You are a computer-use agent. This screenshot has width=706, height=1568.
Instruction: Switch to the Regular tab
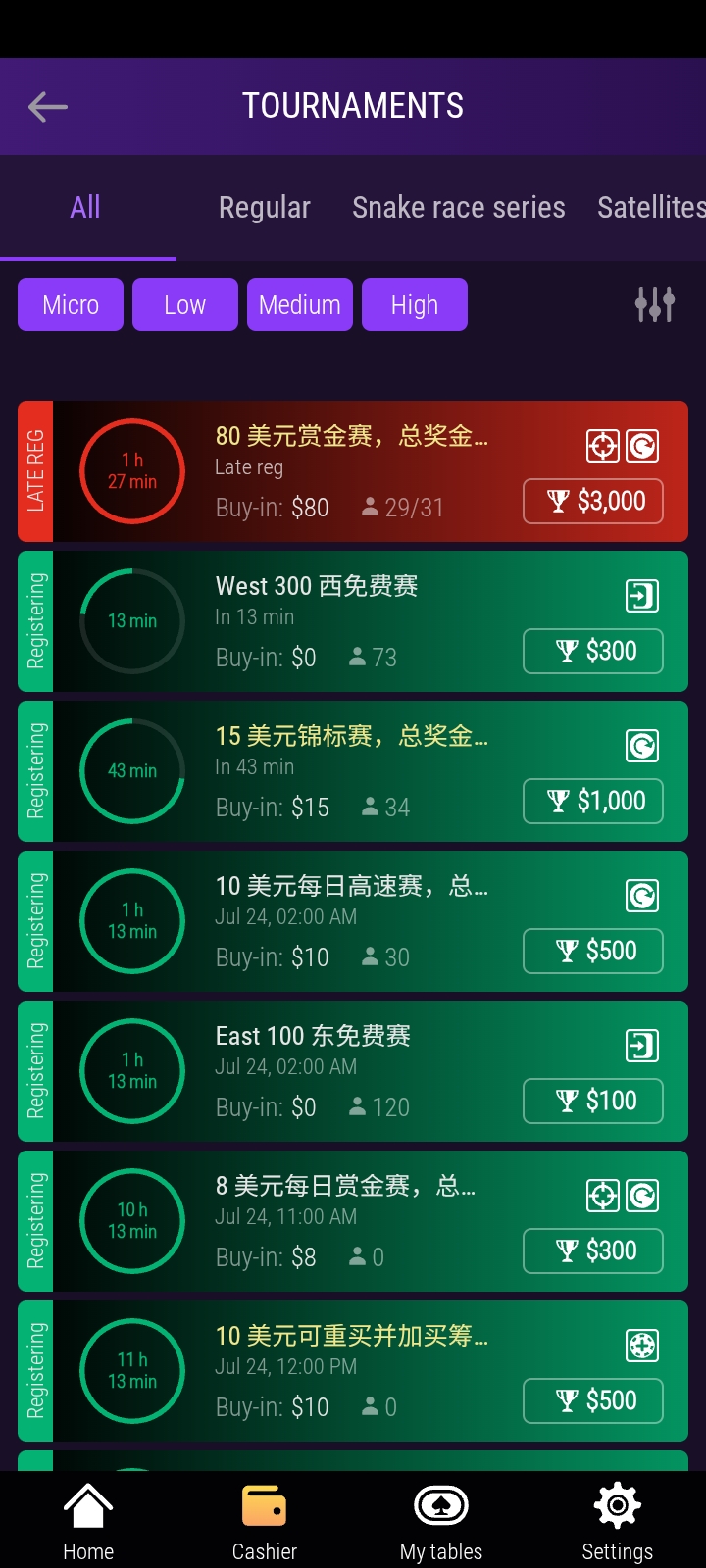pyautogui.click(x=264, y=208)
